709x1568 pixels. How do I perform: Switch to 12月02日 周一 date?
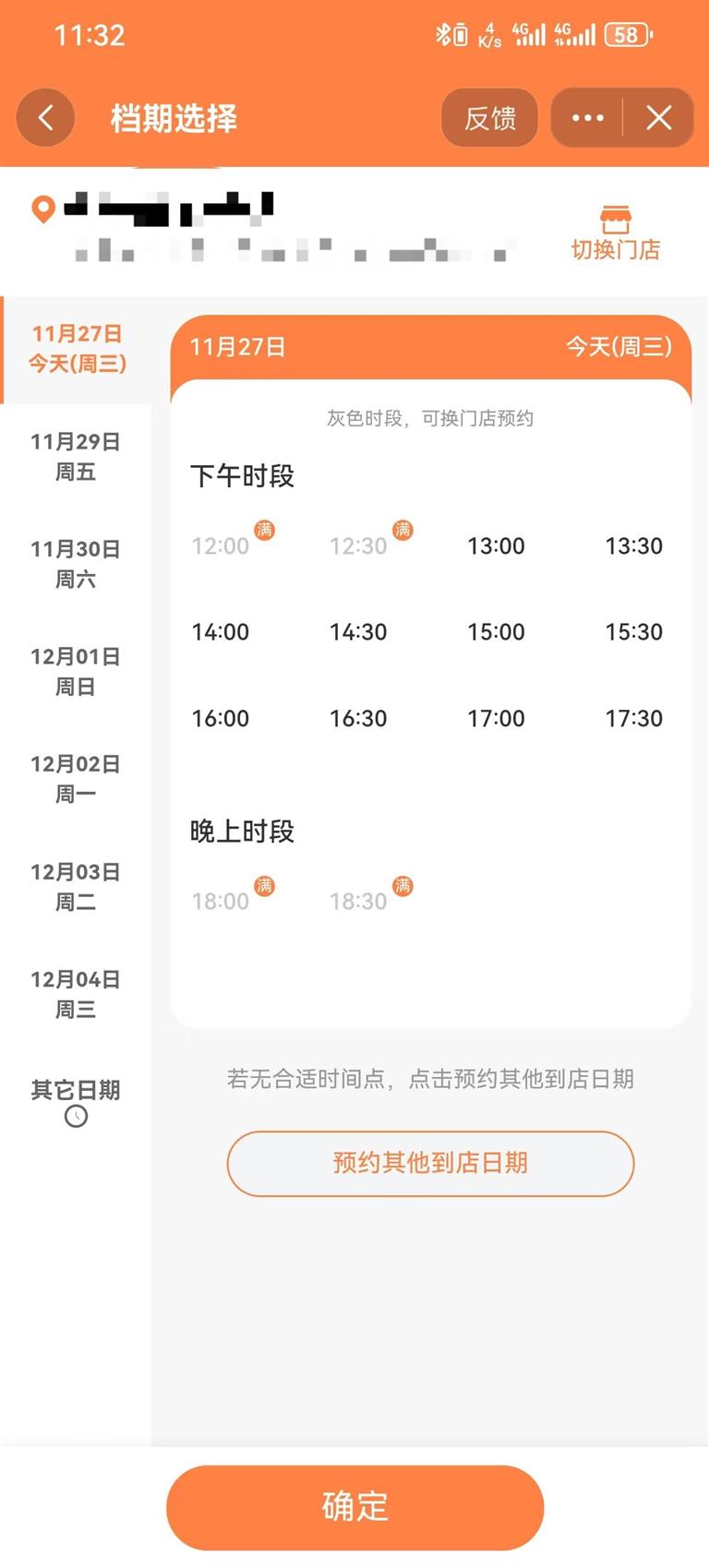coord(76,779)
